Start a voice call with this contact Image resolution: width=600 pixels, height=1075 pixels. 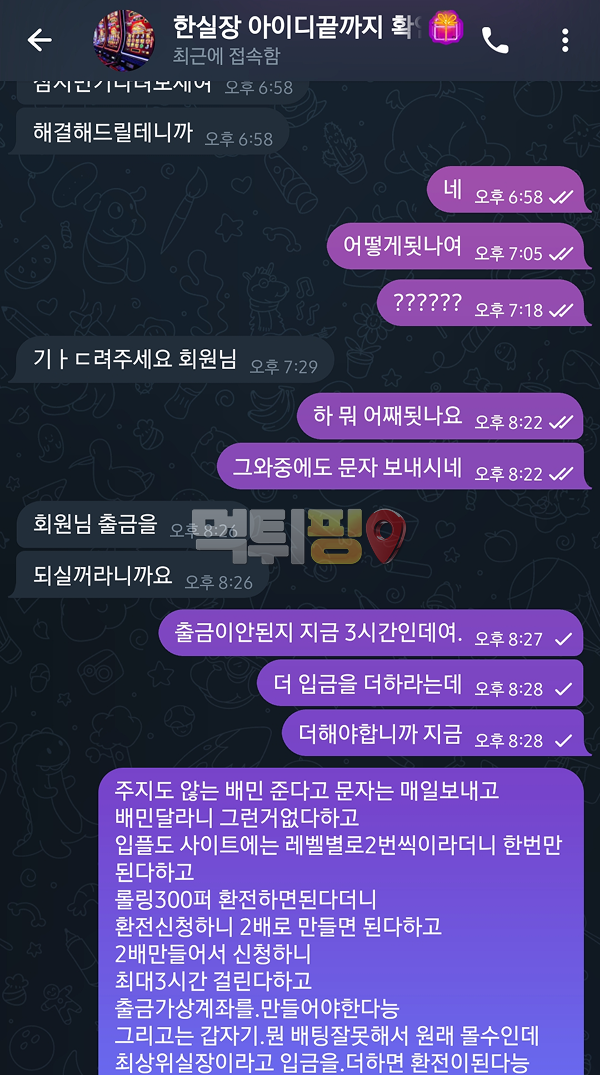[494, 40]
